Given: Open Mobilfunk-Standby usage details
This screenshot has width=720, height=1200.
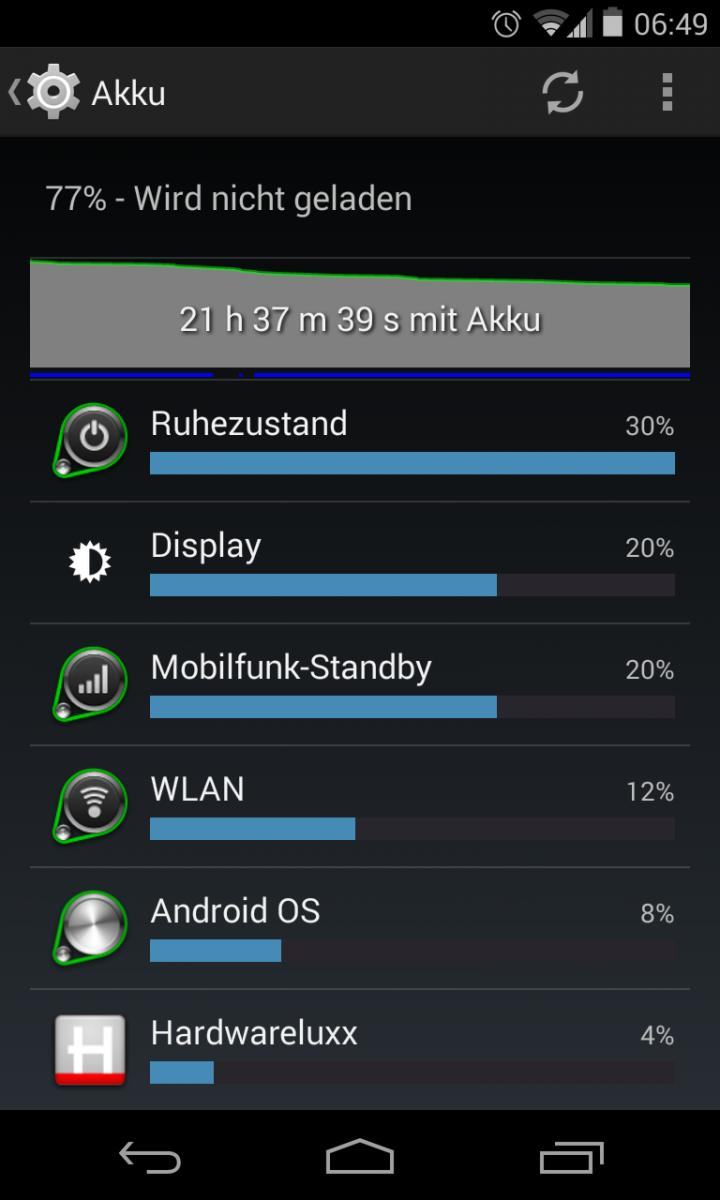Looking at the screenshot, I should [x=360, y=685].
